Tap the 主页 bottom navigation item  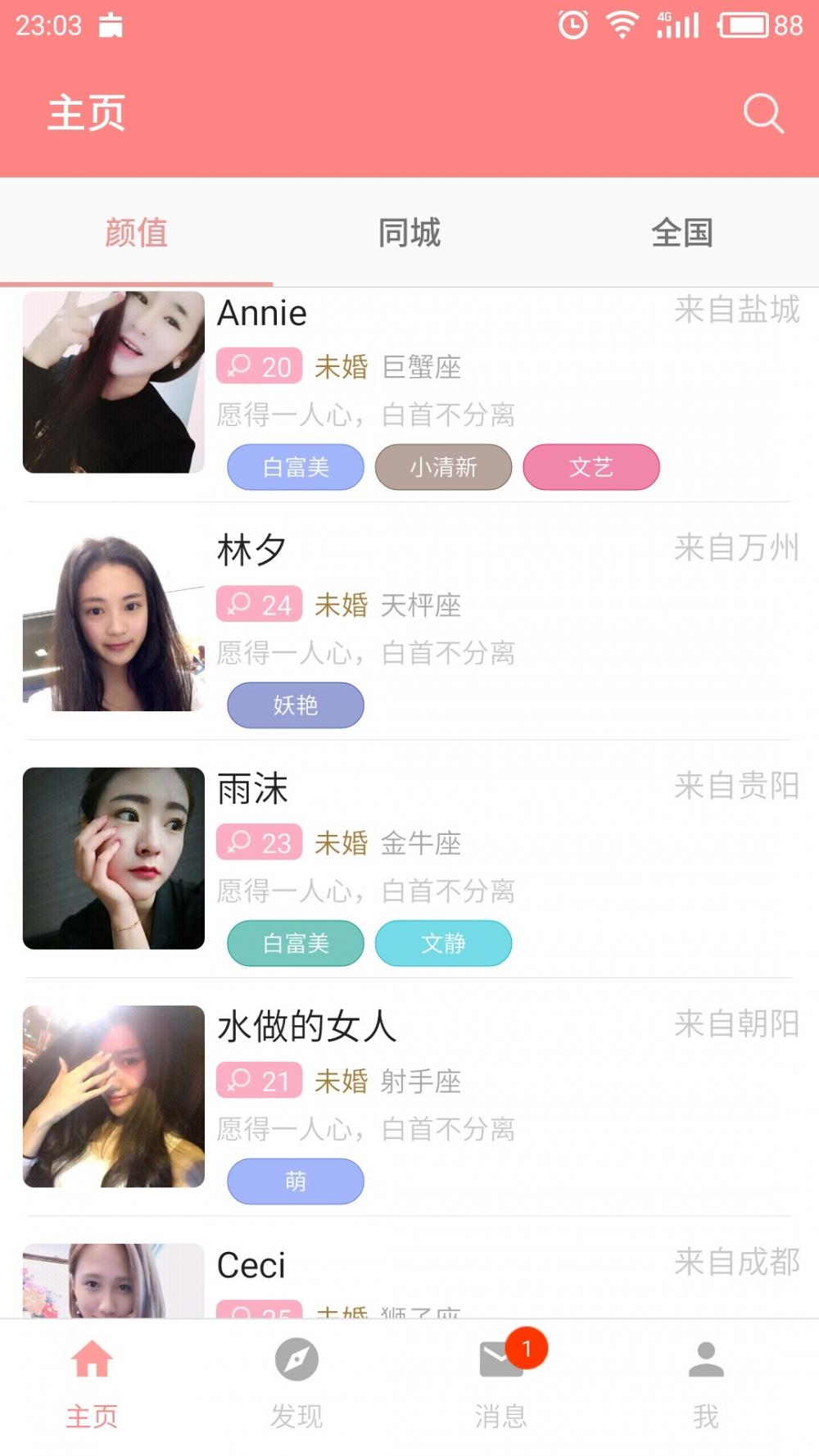(x=92, y=1381)
